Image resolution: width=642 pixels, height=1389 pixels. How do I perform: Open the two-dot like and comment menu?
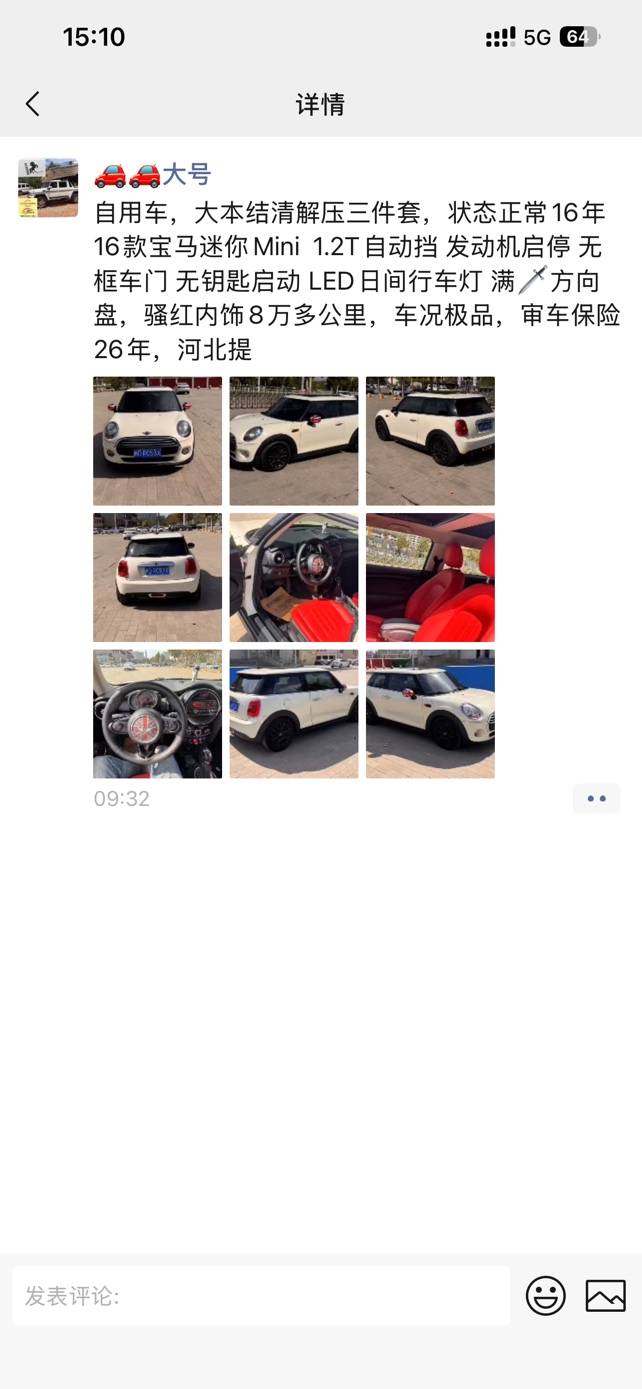click(x=596, y=799)
